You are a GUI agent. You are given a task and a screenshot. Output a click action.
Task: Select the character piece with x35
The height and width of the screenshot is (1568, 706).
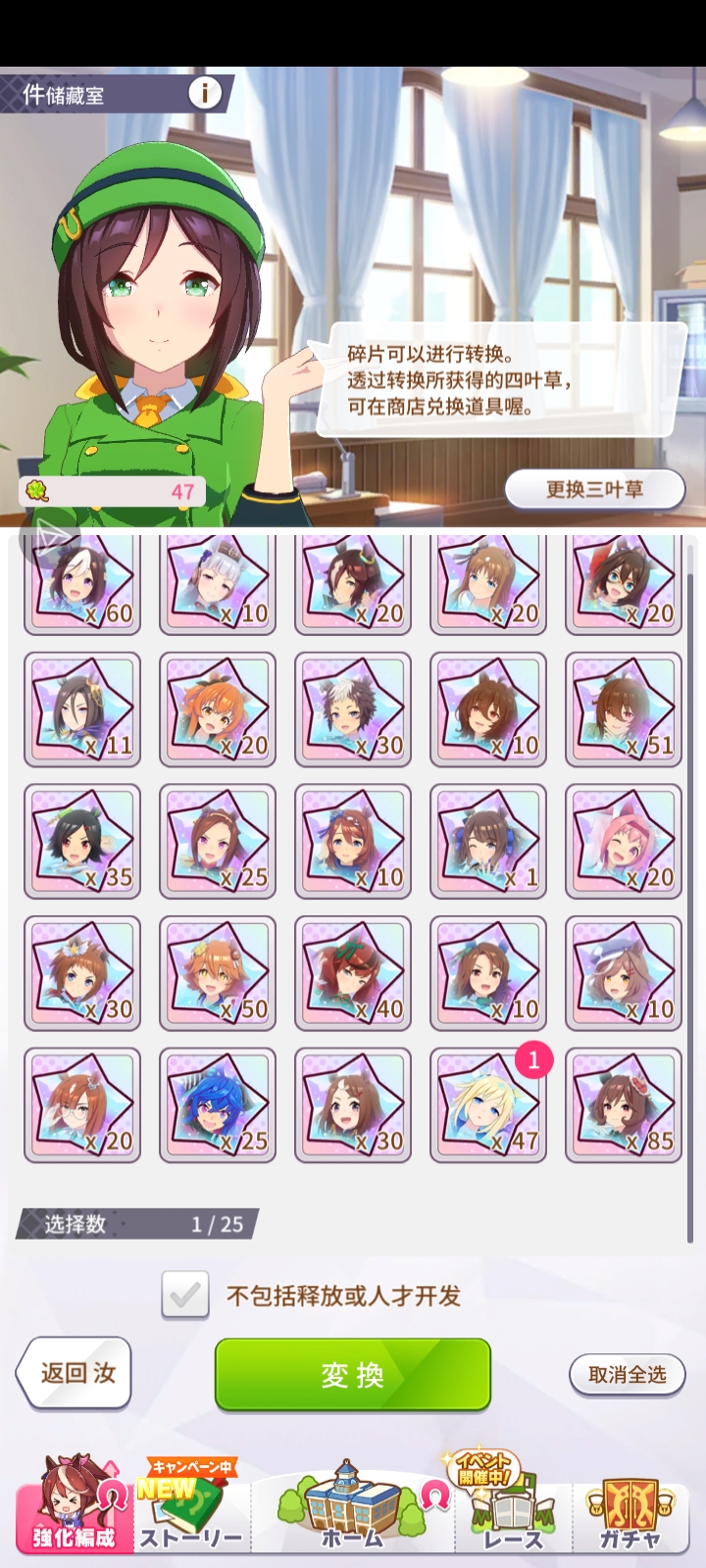pos(82,842)
